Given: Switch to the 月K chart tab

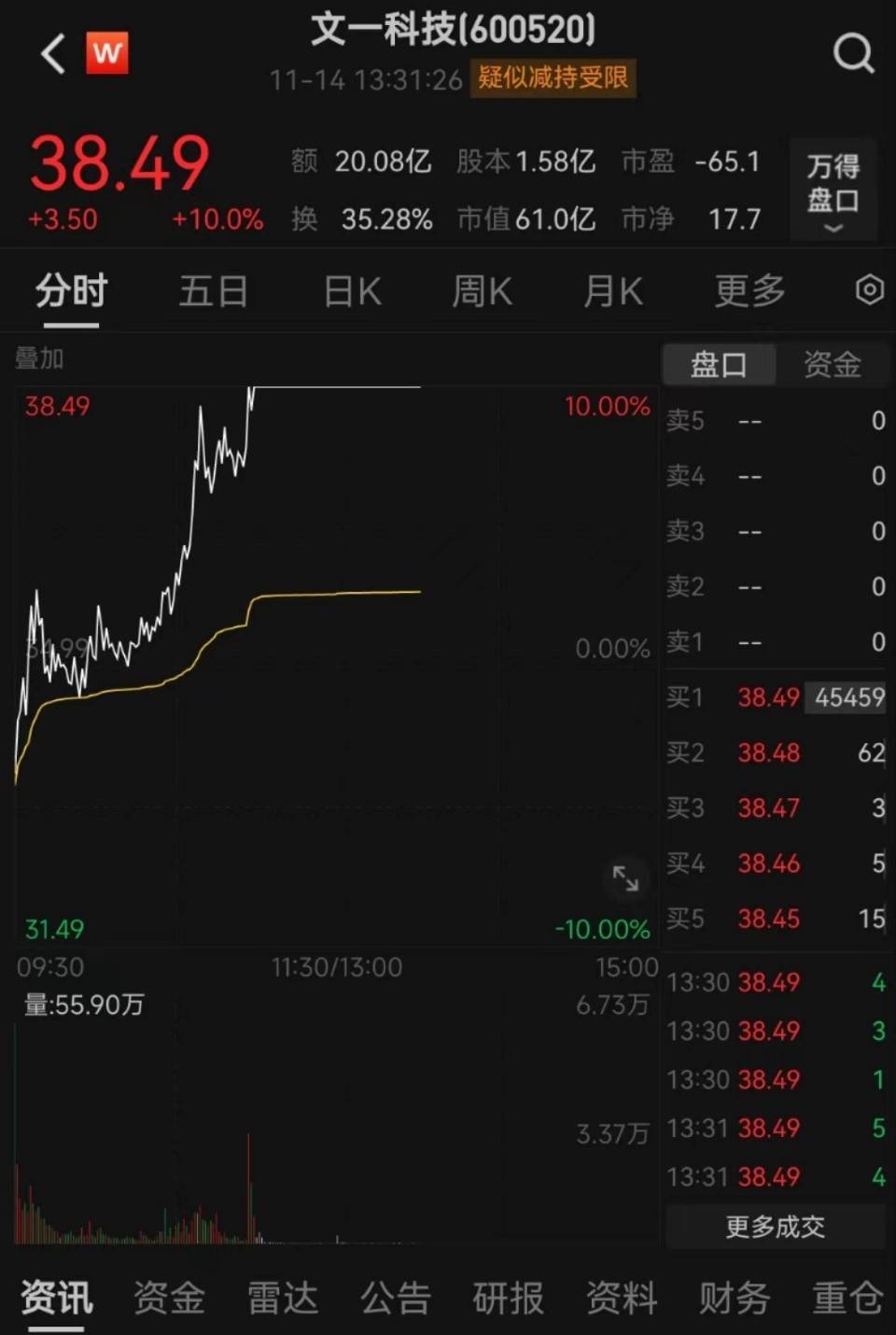Looking at the screenshot, I should coord(612,291).
